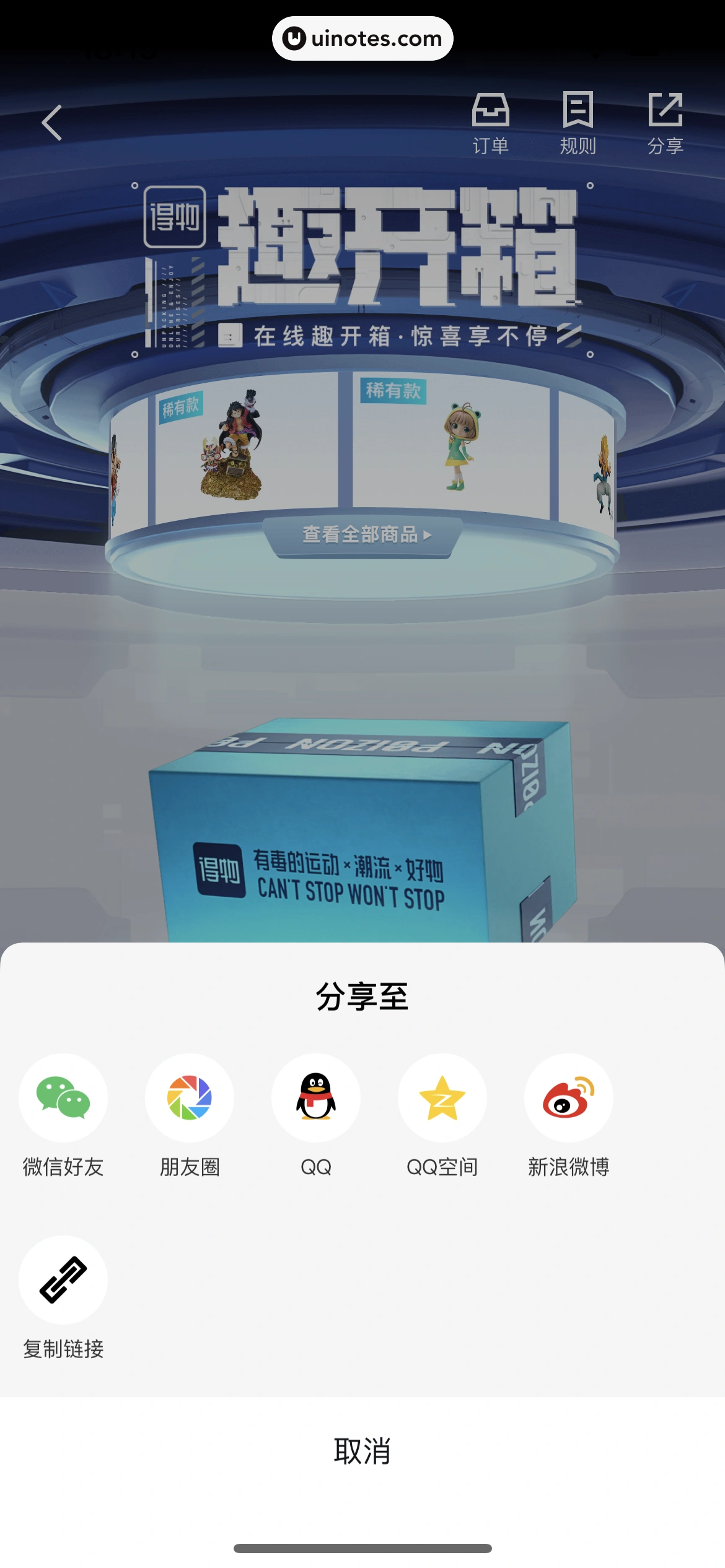The width and height of the screenshot is (725, 1568).
Task: Select the 朋友圈 share icon
Action: click(190, 1097)
